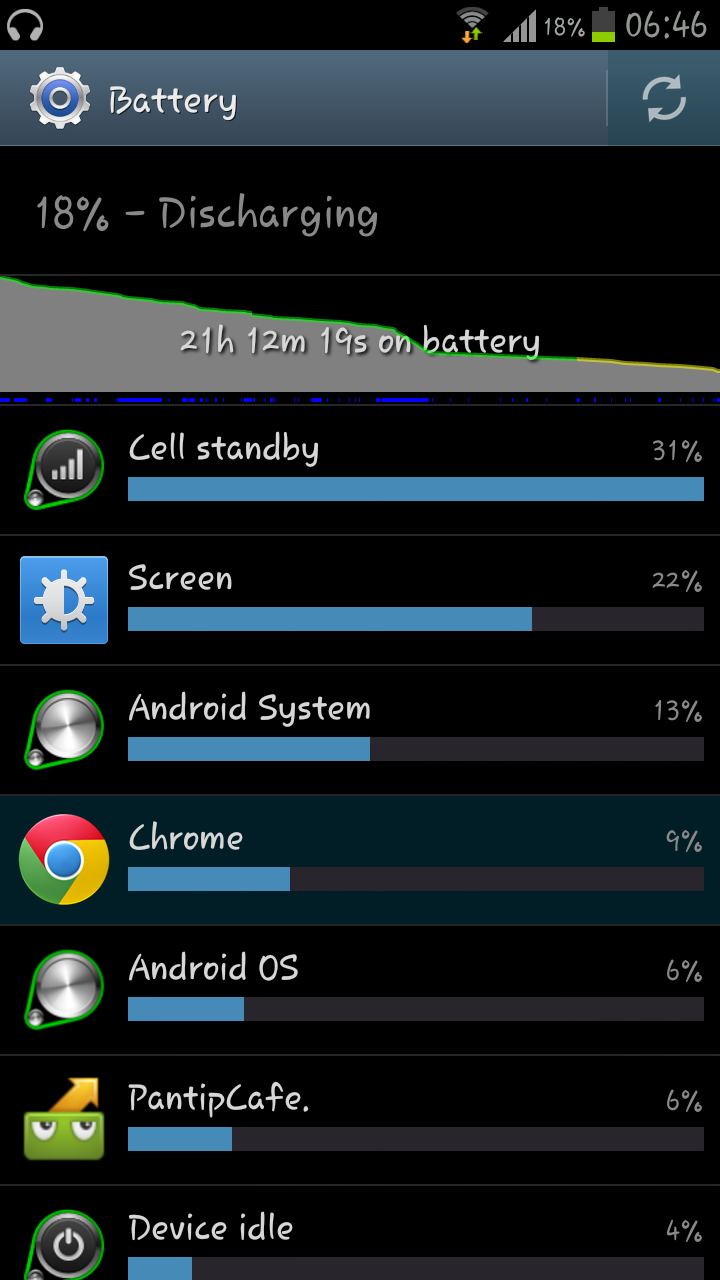720x1280 pixels.
Task: Go back via the Battery settings icon
Action: point(60,98)
